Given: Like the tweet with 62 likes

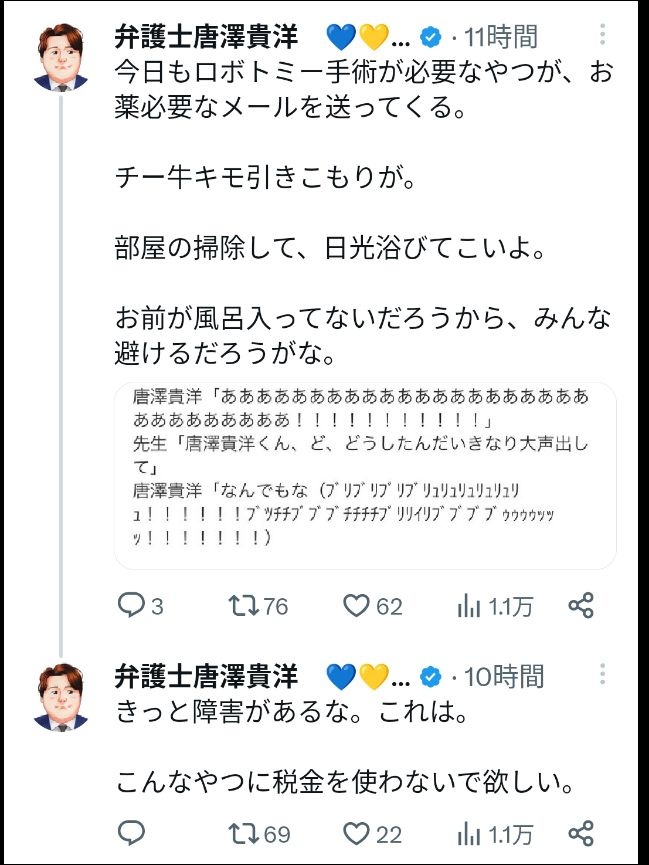Looking at the screenshot, I should click(357, 605).
